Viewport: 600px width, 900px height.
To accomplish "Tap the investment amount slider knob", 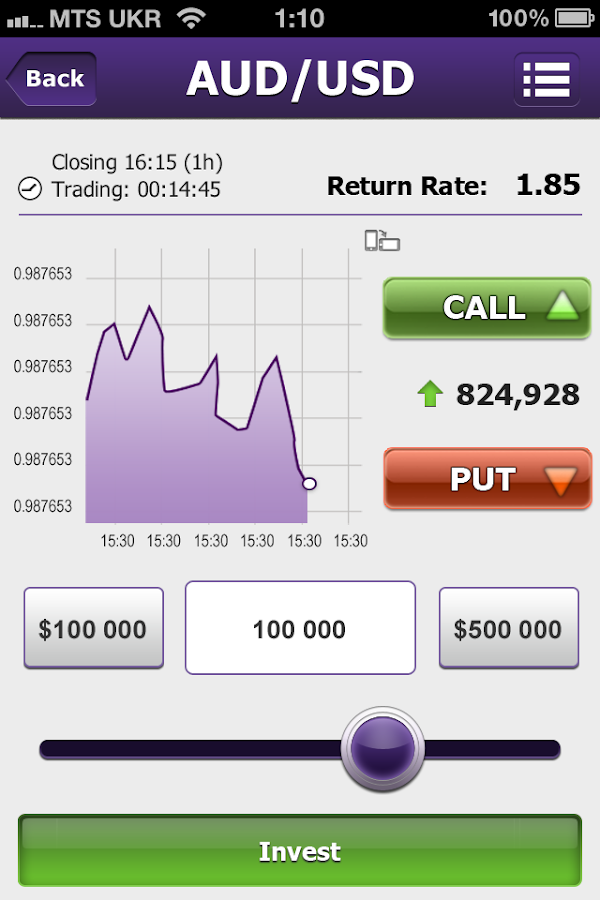I will coord(383,748).
